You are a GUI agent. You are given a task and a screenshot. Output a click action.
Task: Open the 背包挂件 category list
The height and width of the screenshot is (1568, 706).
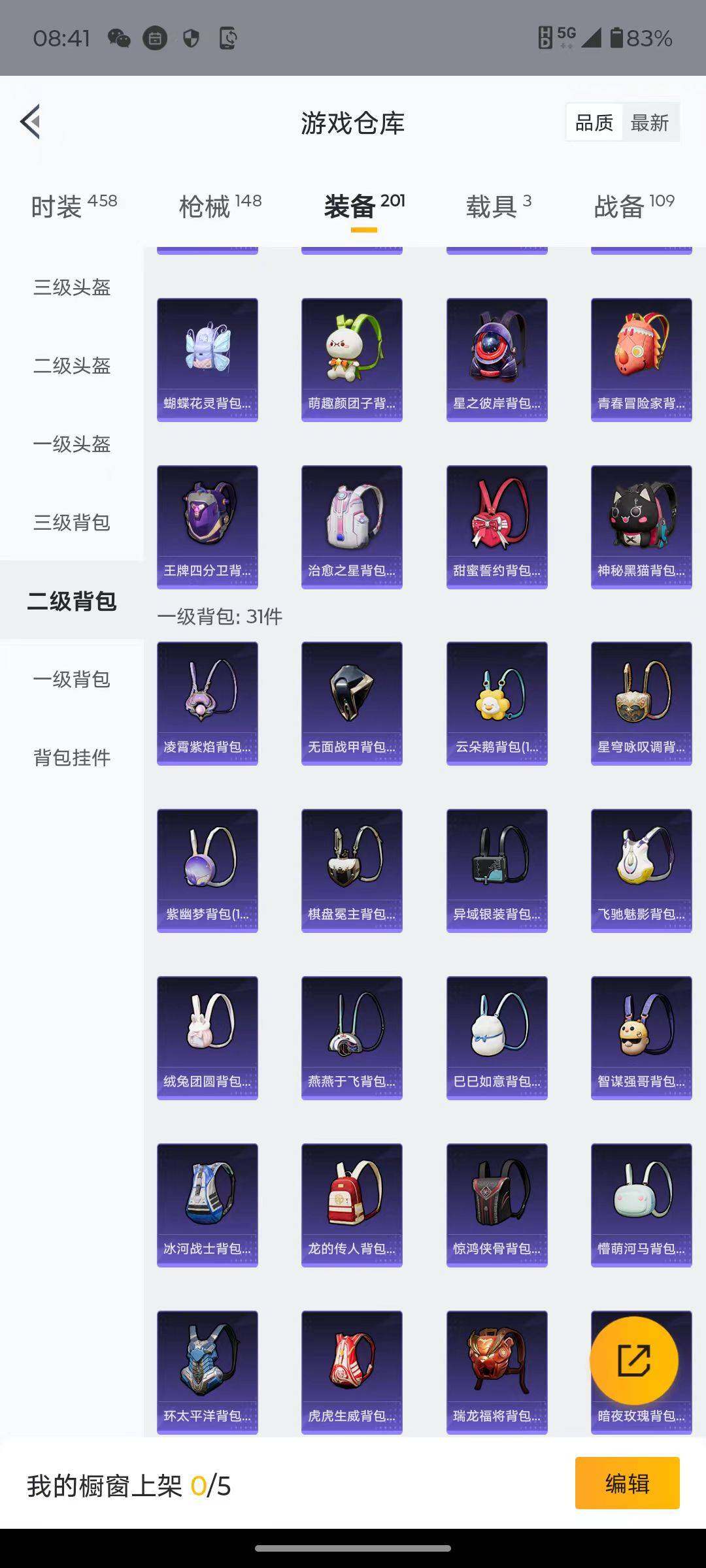pos(72,759)
